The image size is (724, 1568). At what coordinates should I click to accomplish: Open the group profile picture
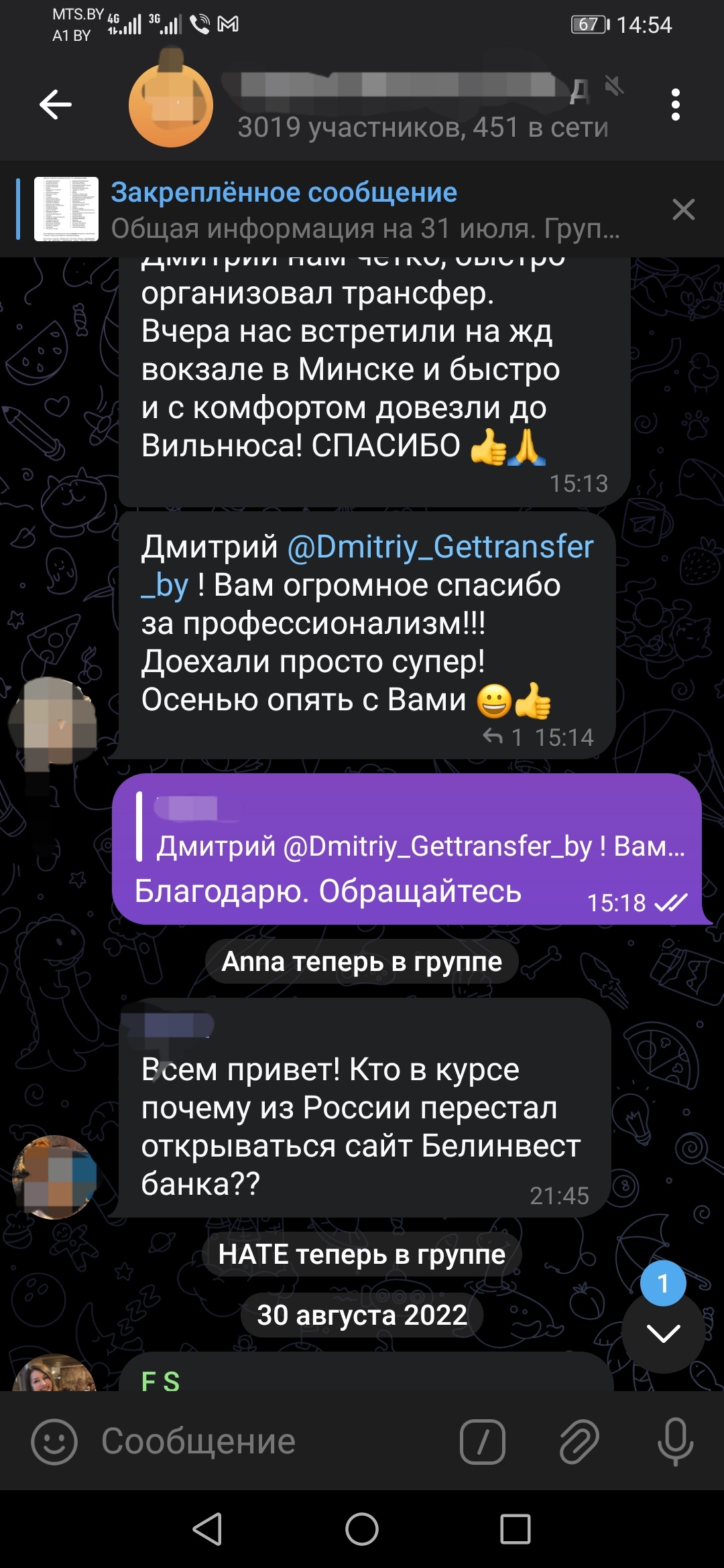tap(171, 105)
